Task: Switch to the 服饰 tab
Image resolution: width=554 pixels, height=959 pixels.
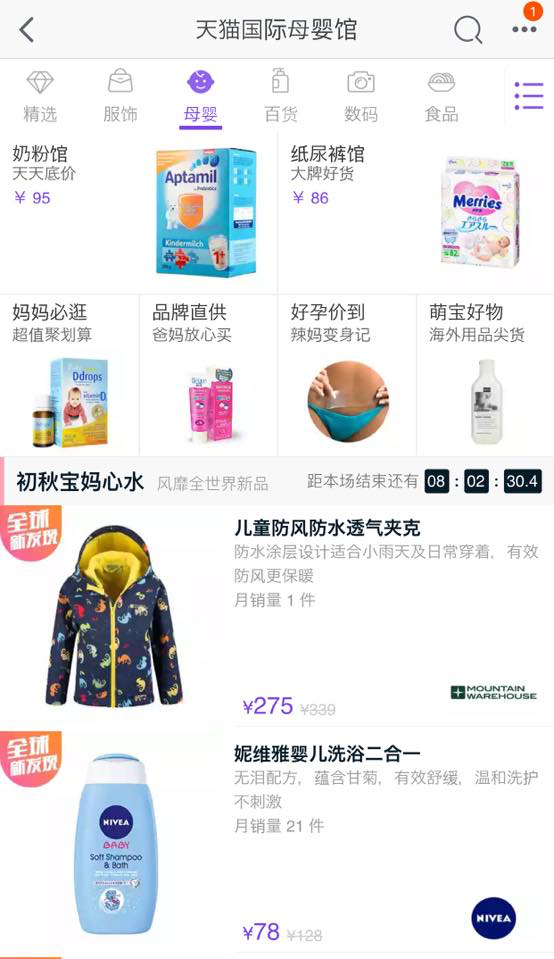Action: tap(120, 97)
